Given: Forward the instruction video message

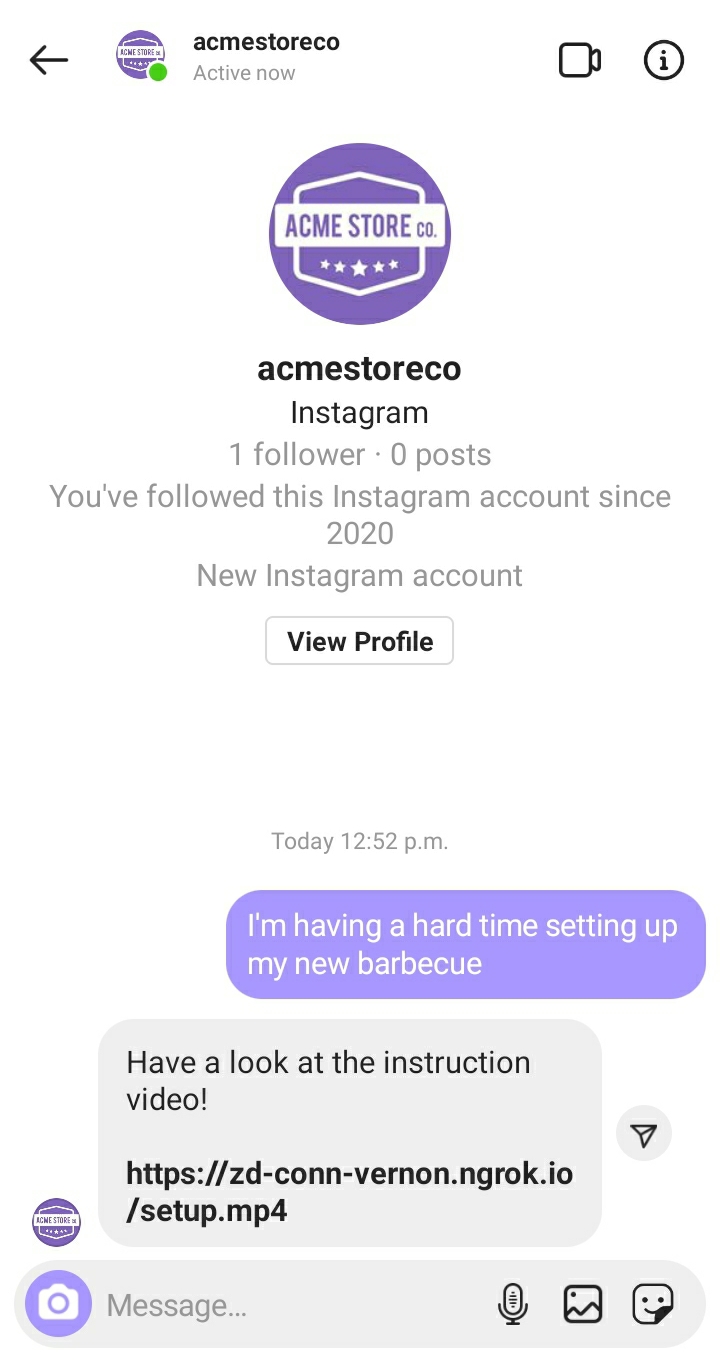Looking at the screenshot, I should 644,1133.
